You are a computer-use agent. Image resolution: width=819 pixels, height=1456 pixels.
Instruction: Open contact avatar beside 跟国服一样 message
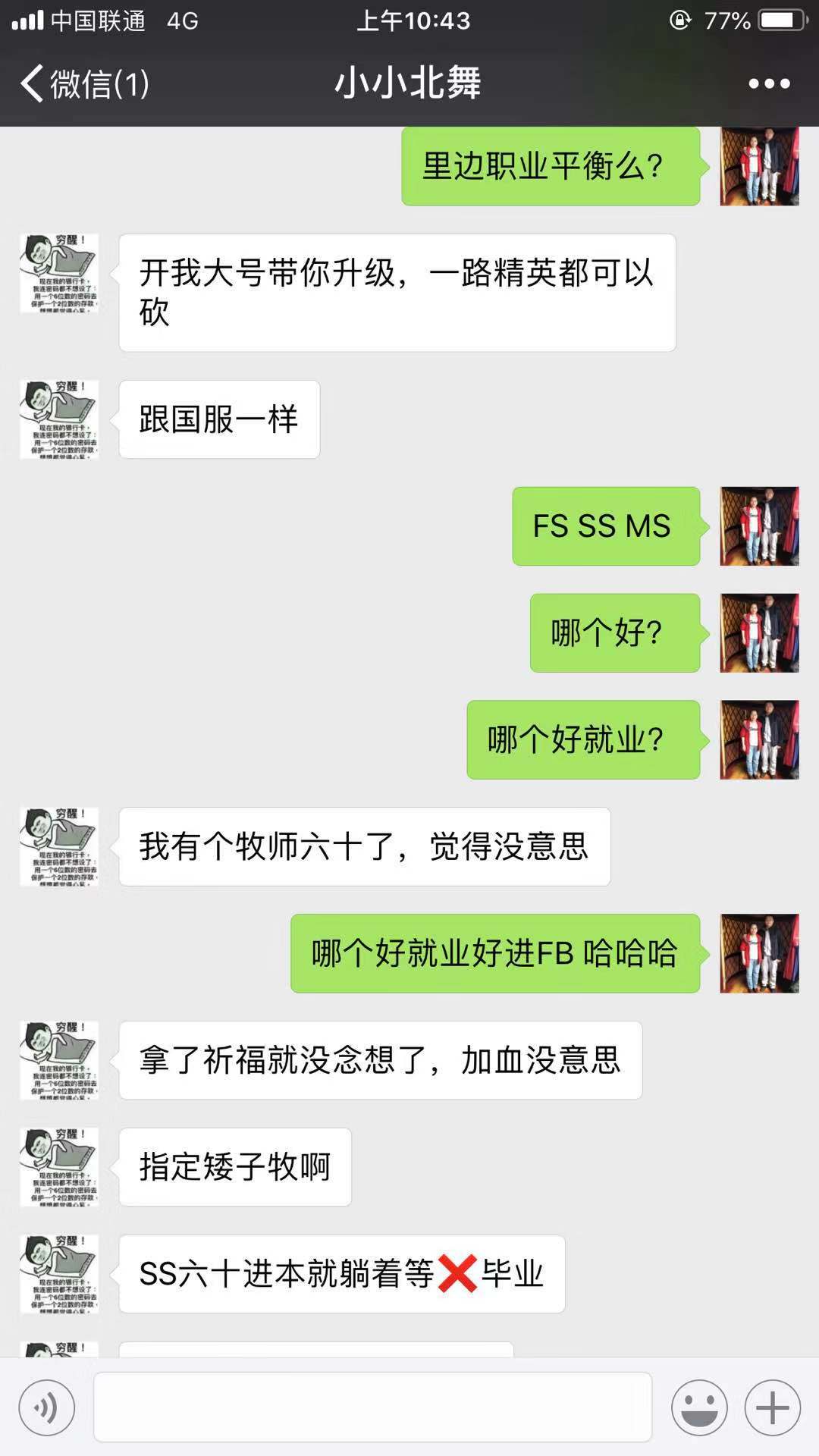(59, 419)
